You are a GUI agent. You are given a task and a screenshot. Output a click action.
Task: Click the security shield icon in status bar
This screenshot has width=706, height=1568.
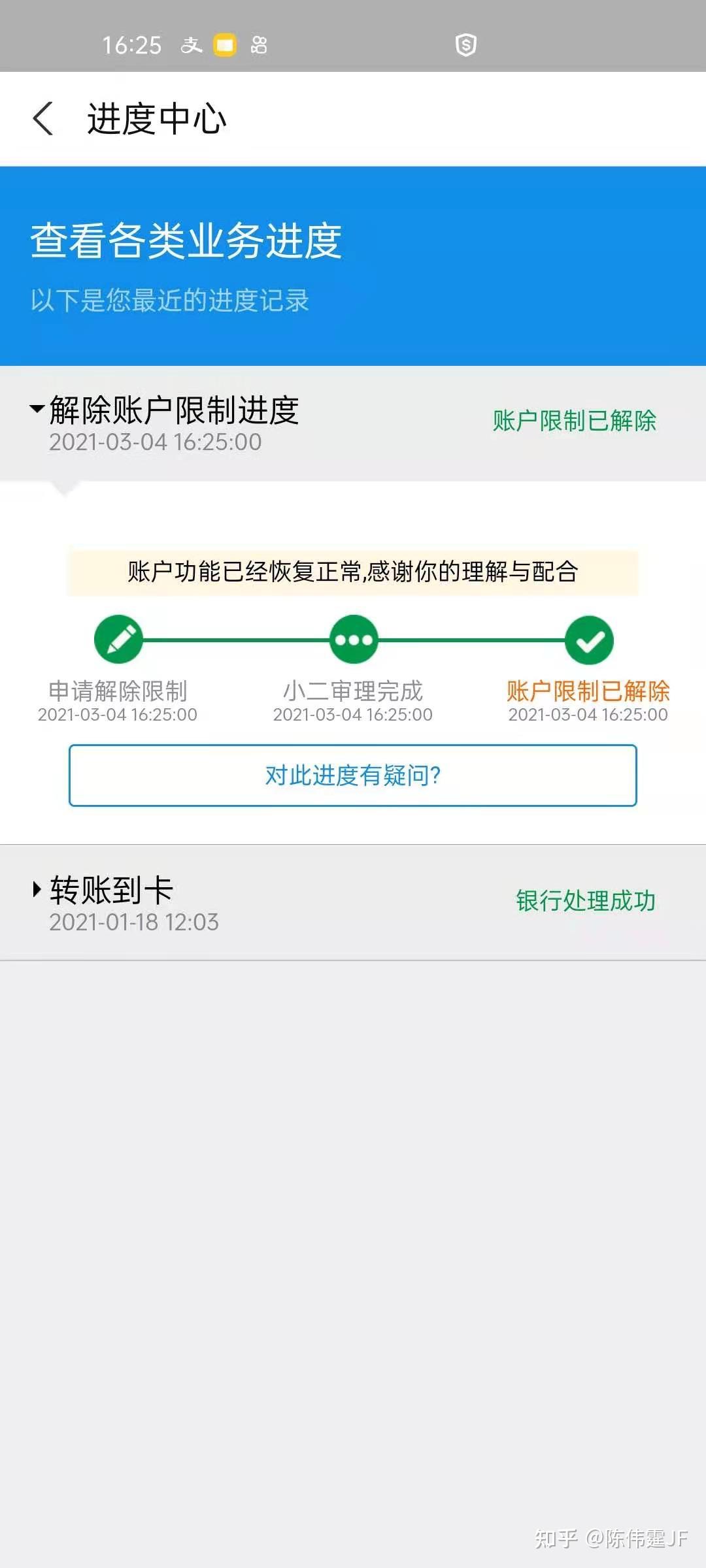pos(465,44)
